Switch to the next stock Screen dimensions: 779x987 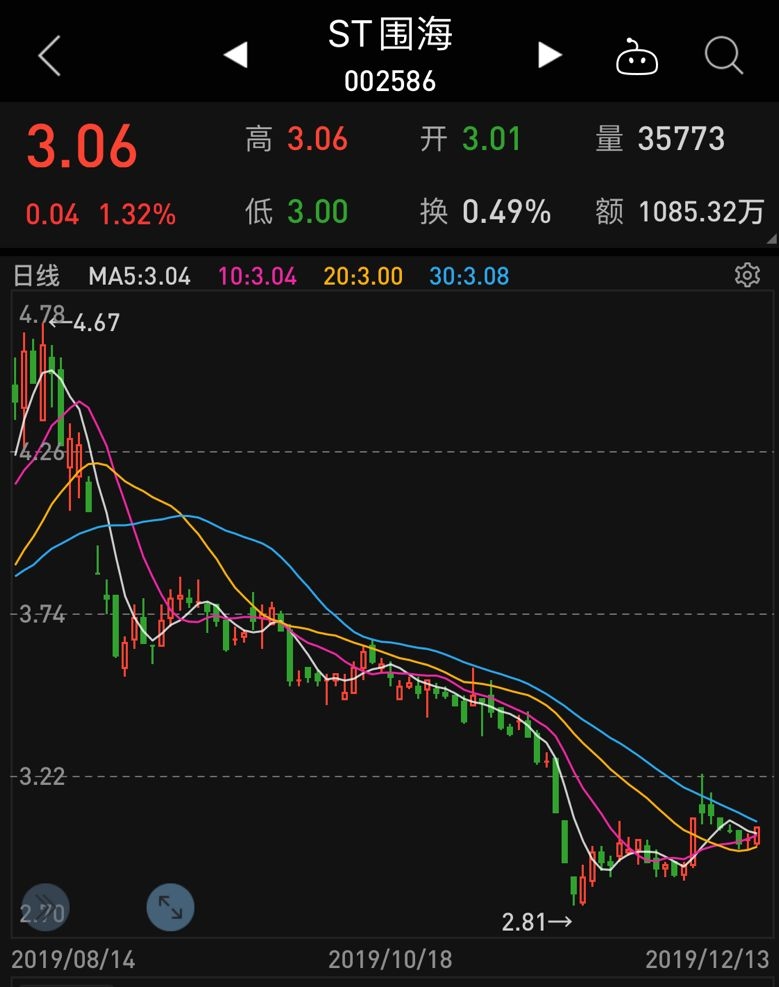click(549, 55)
